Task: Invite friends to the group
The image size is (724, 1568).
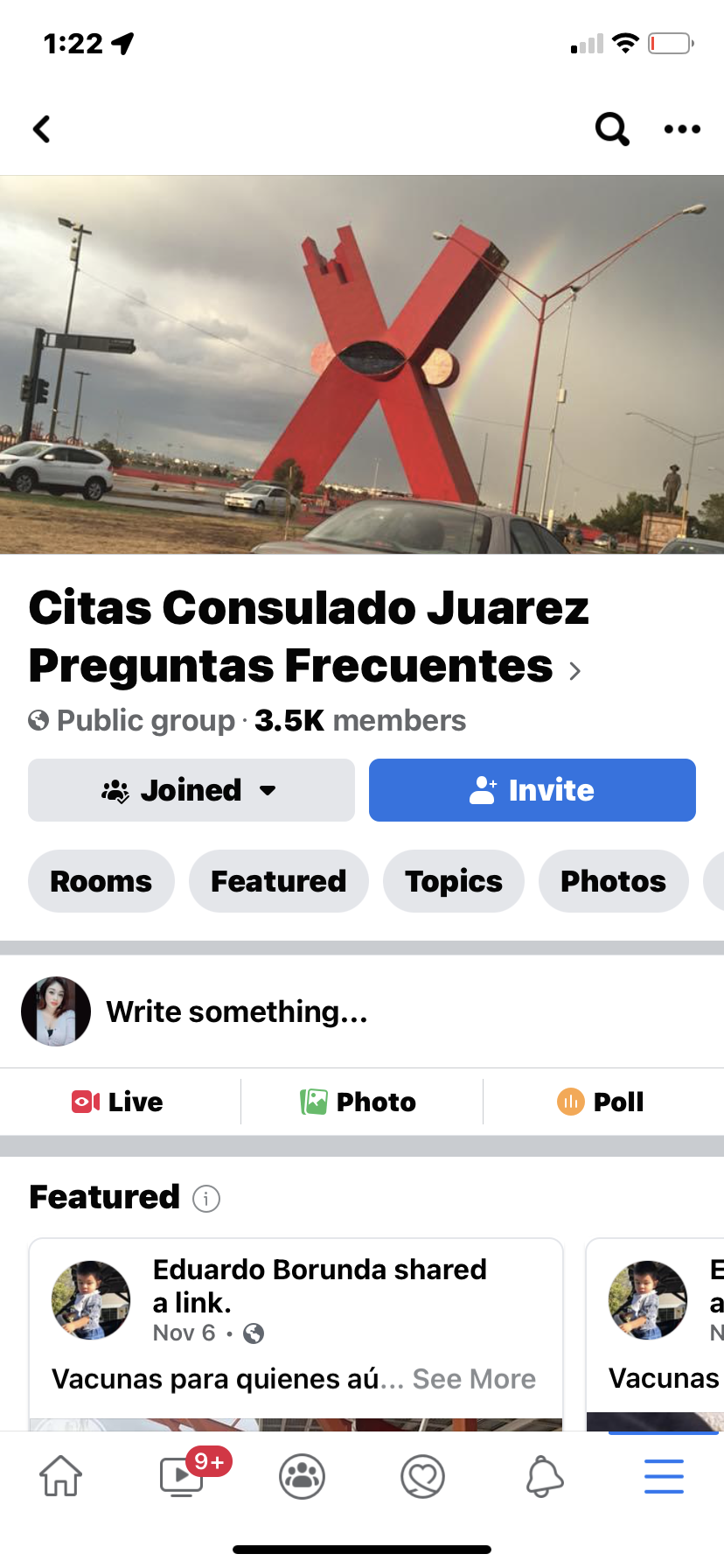Action: pyautogui.click(x=532, y=790)
